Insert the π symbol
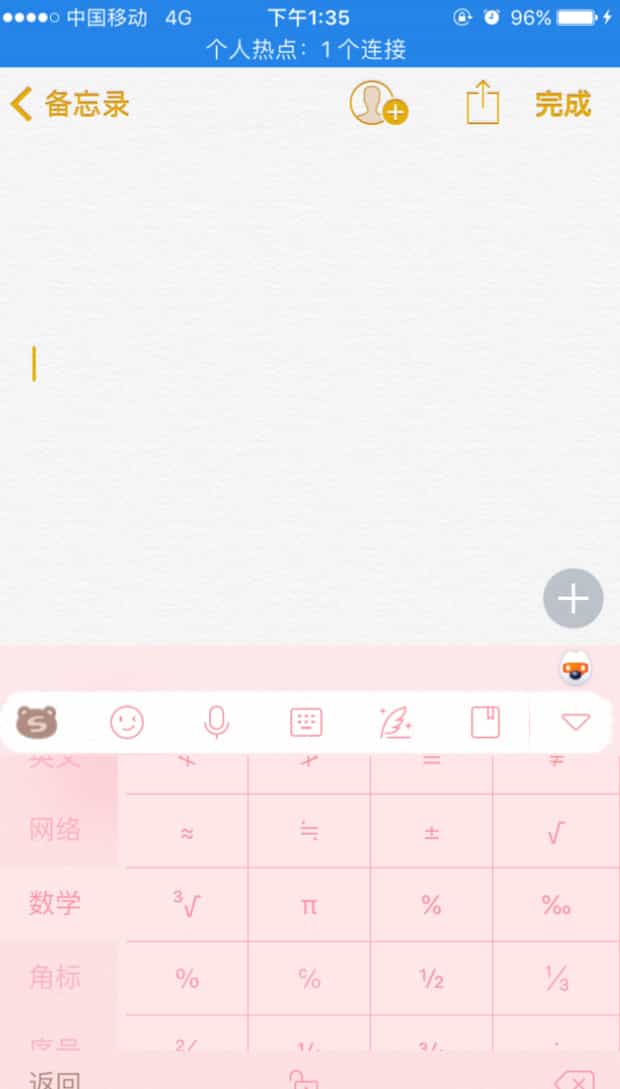Screen dimensions: 620x1089 [x=309, y=905]
